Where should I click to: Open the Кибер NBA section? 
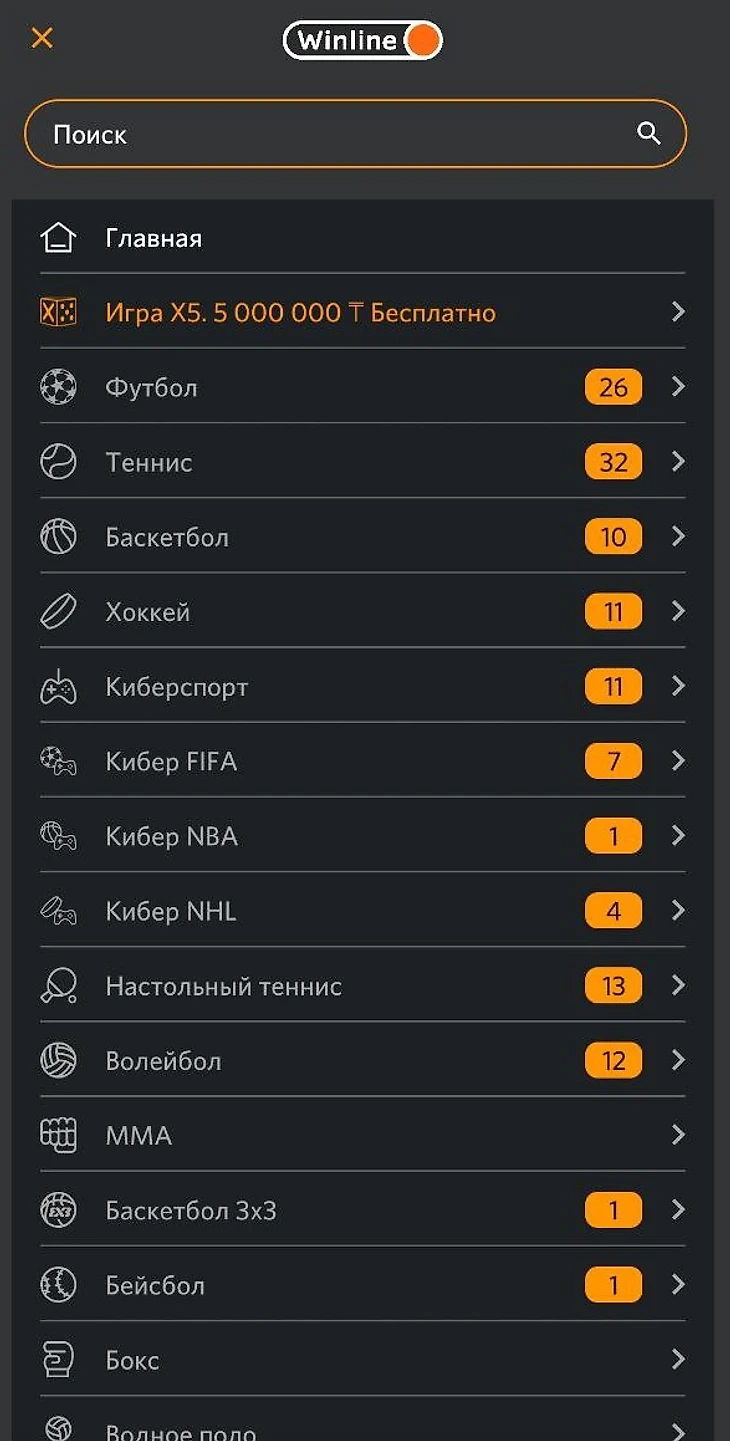172,836
